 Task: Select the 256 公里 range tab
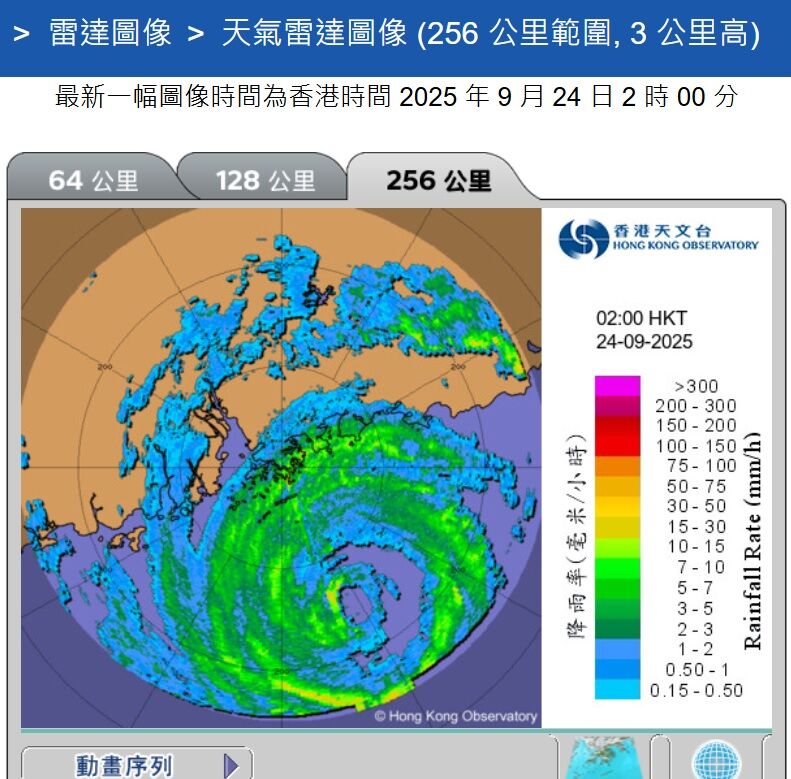point(438,180)
